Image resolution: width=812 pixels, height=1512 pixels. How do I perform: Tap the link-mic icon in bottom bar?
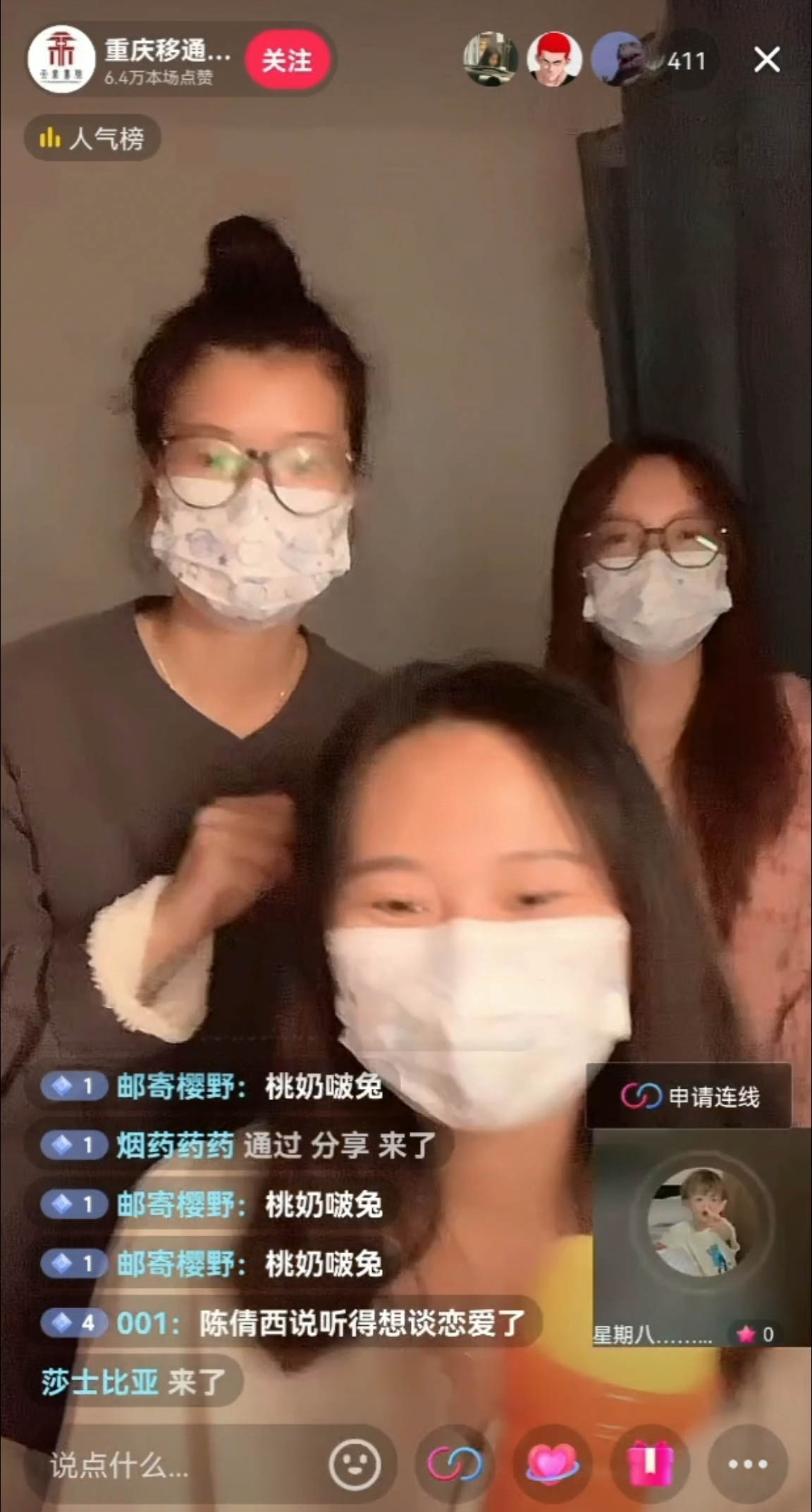455,1464
